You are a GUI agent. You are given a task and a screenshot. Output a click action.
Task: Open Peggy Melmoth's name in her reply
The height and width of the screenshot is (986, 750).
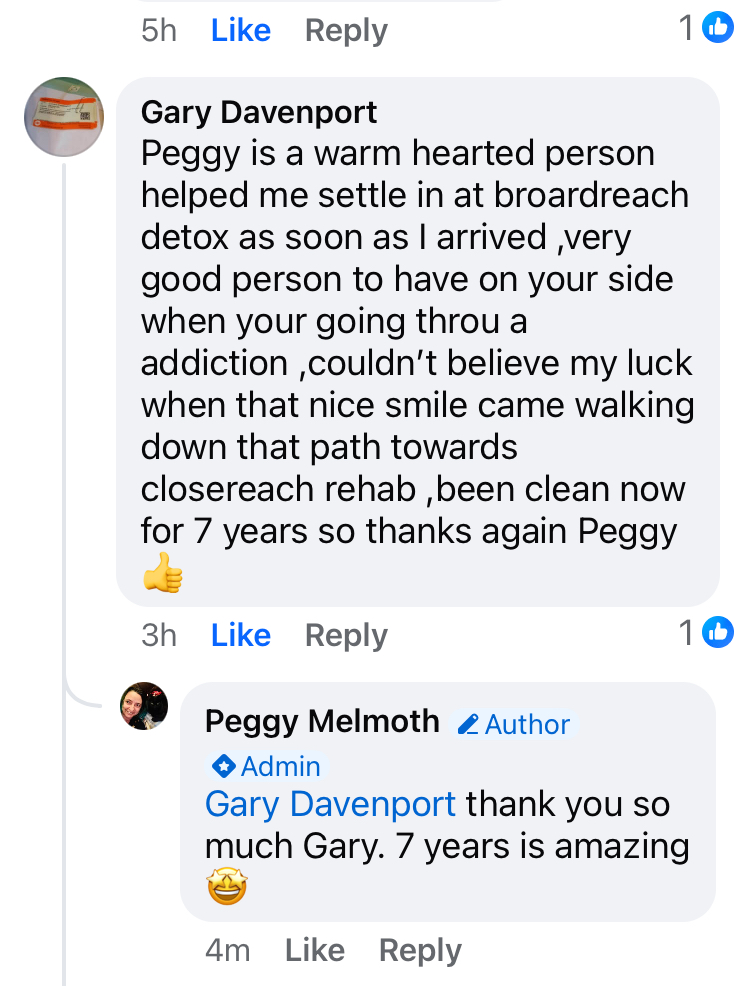click(x=322, y=721)
